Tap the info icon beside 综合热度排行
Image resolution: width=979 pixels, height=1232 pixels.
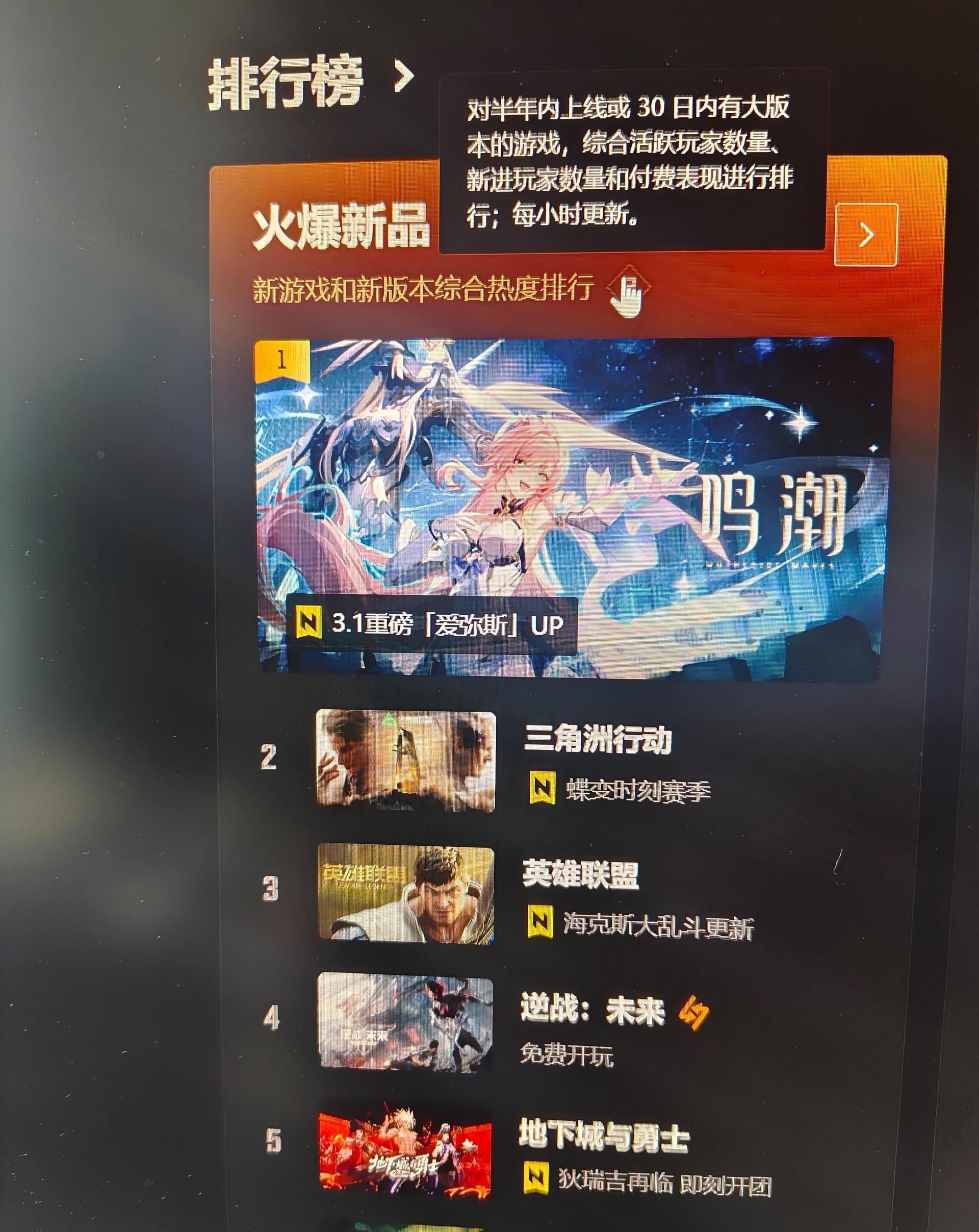point(628,287)
